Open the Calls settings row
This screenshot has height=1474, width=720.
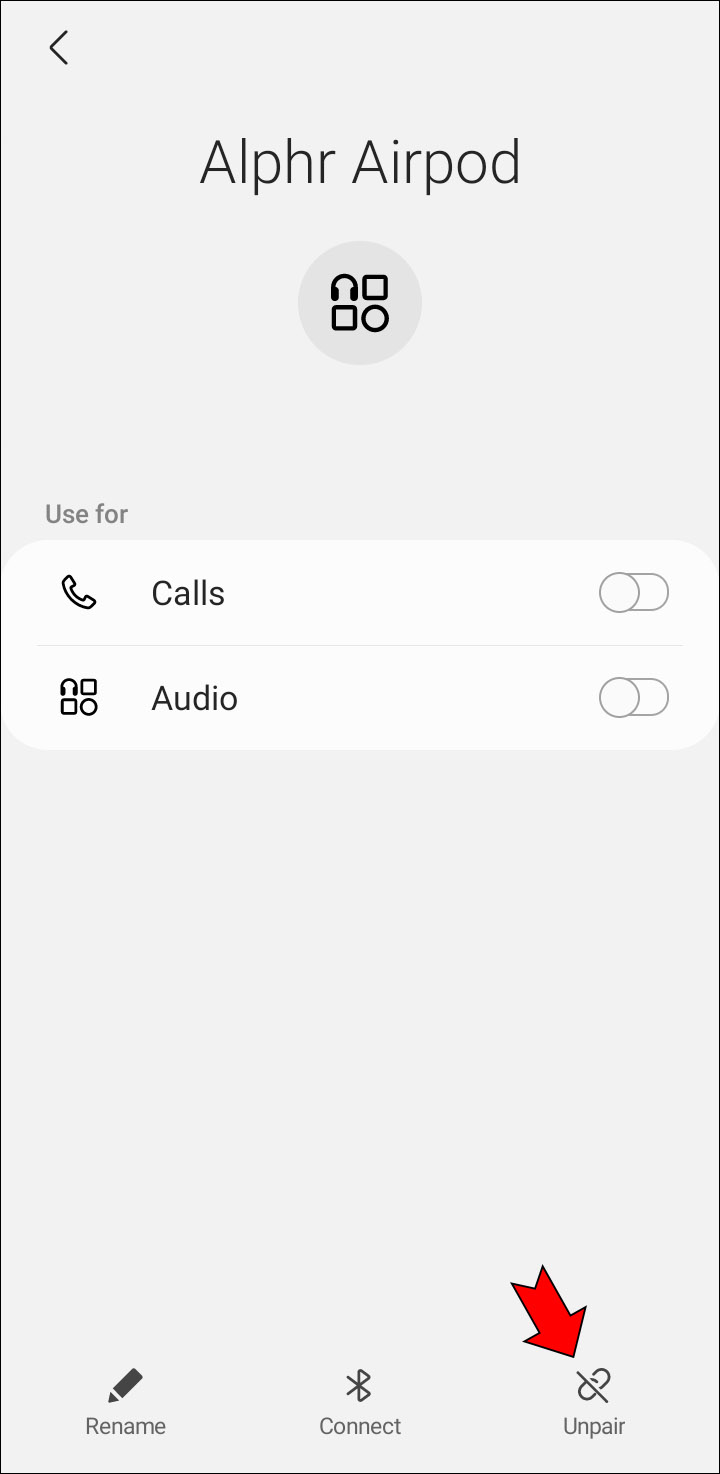tap(300, 592)
